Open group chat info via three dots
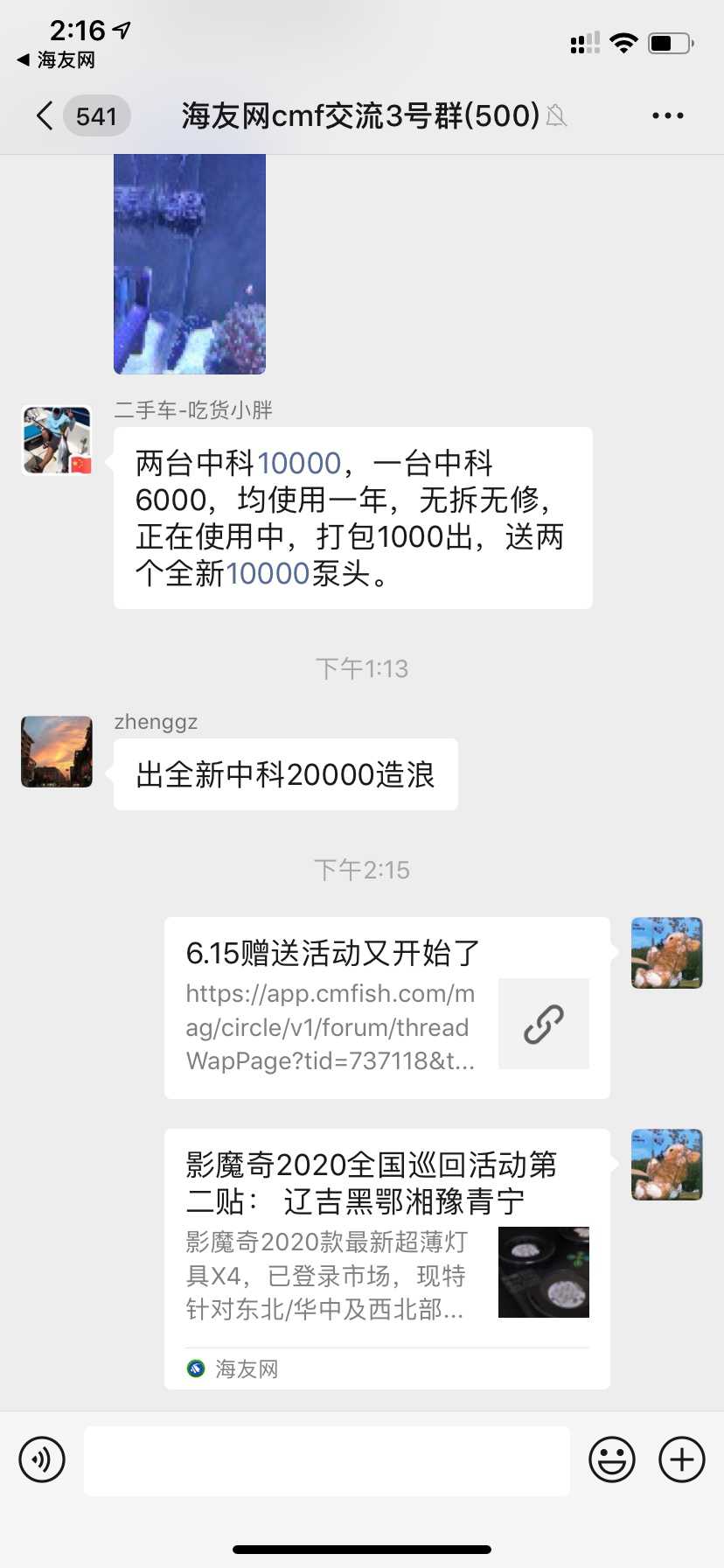Viewport: 724px width, 1568px height. [x=667, y=115]
